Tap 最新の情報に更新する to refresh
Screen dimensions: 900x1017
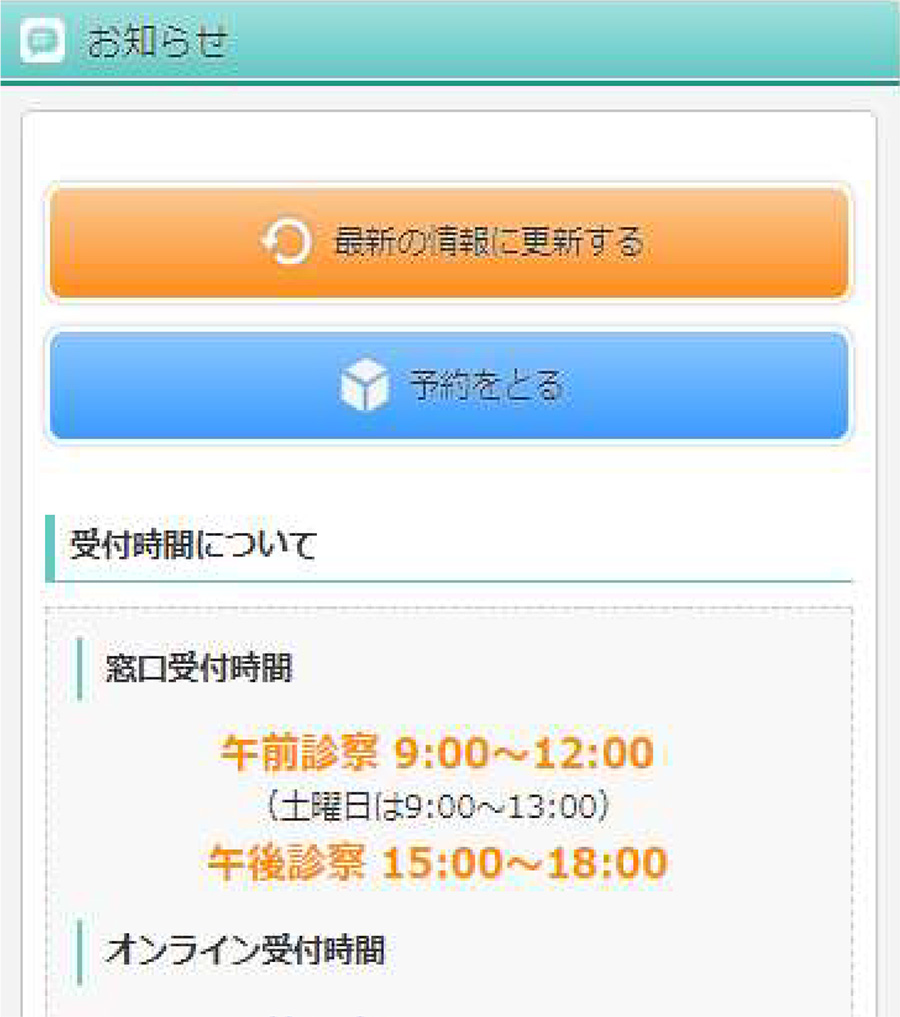pos(449,242)
